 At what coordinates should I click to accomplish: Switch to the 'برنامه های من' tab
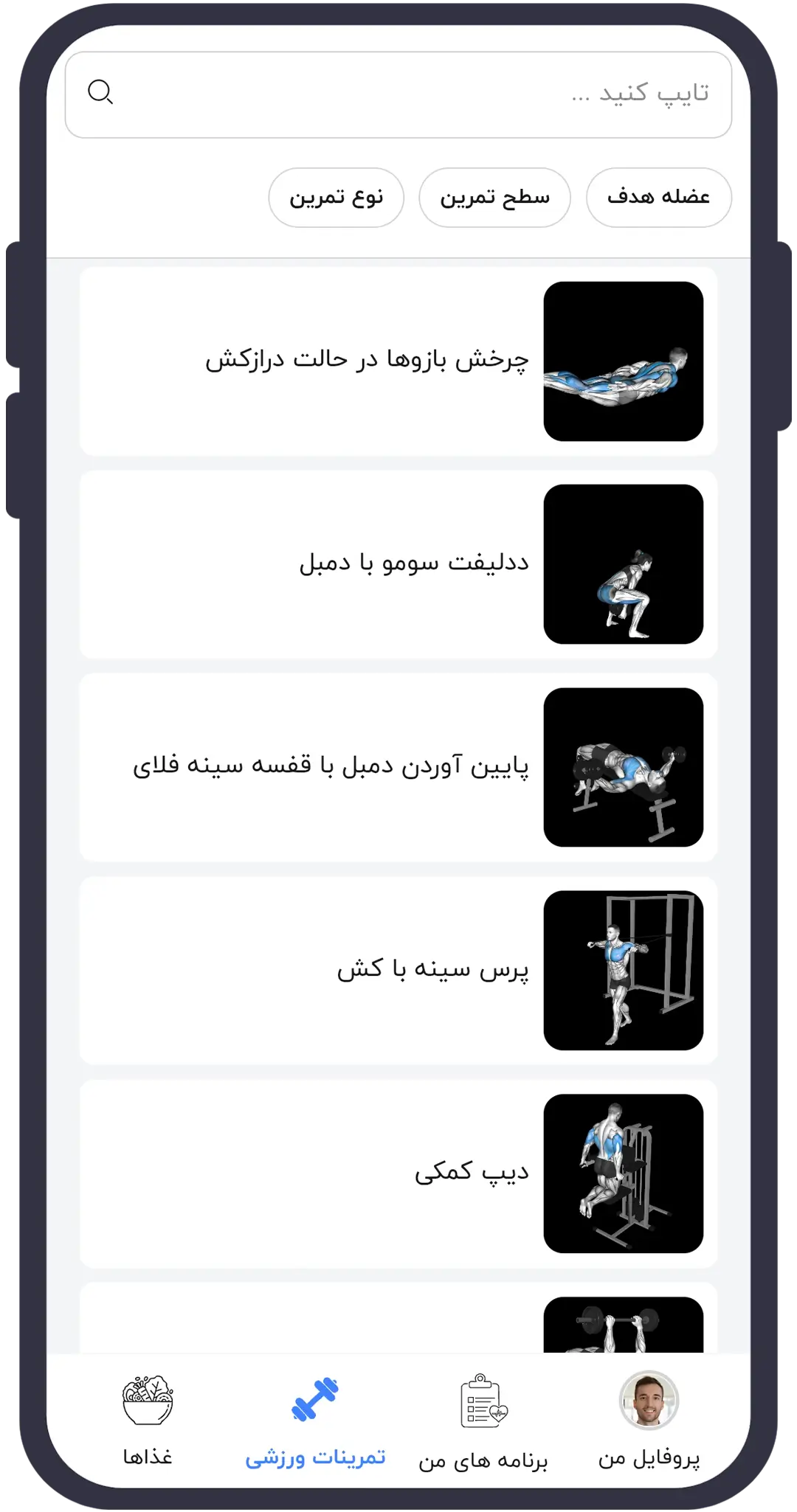[x=483, y=1420]
